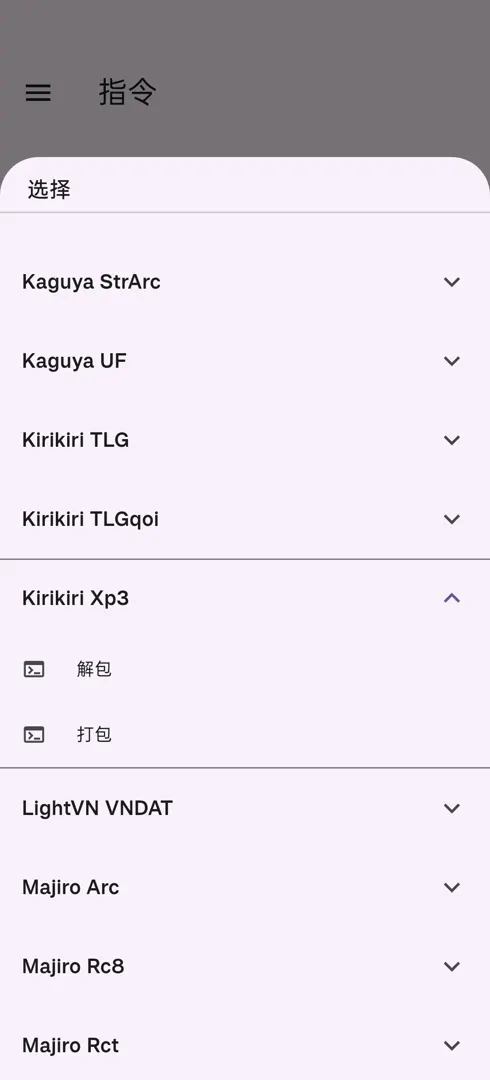Collapse the Kirikiri Xp3 section
This screenshot has width=490, height=1080.
coord(245,598)
